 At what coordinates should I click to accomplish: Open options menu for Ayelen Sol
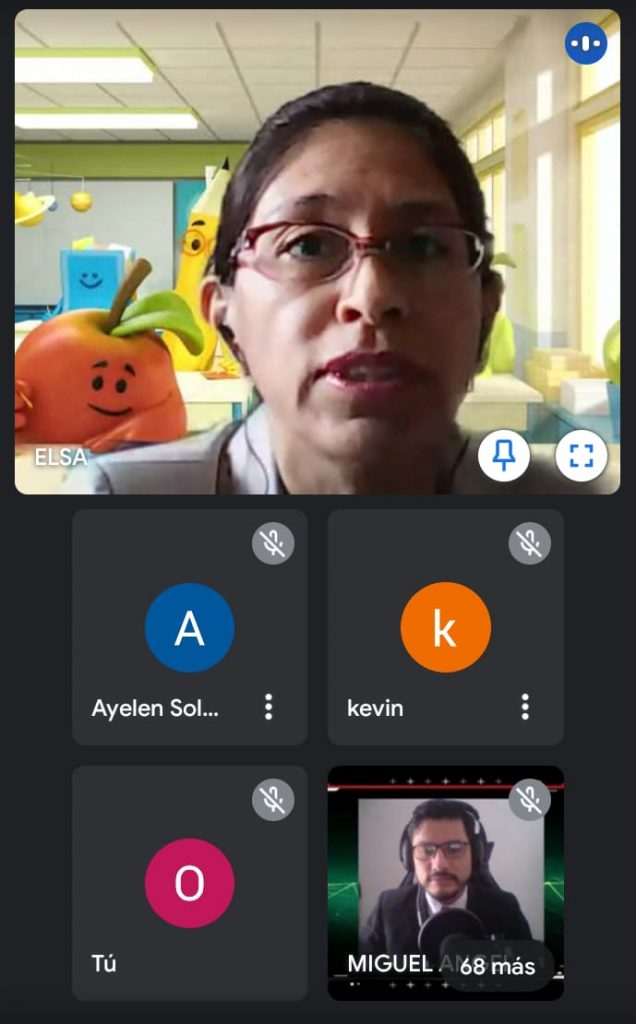pyautogui.click(x=268, y=707)
